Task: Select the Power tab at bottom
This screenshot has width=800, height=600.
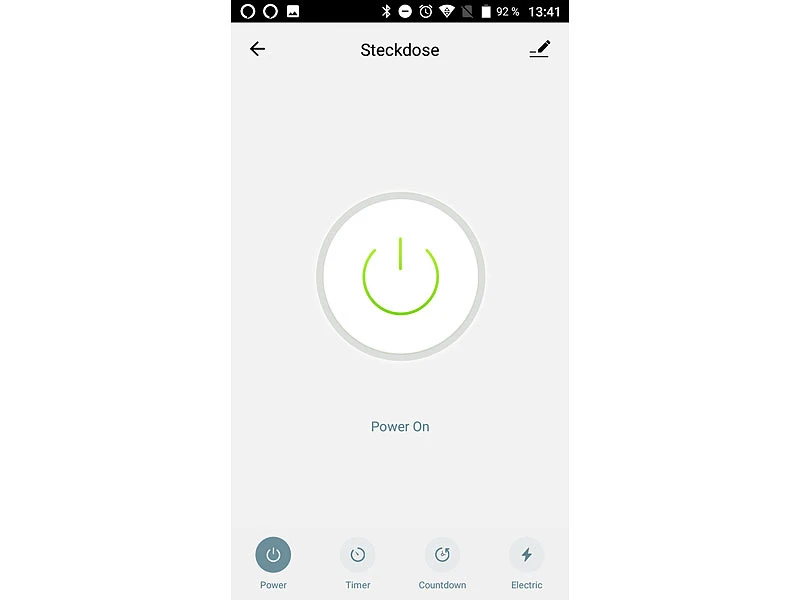Action: pos(273,555)
